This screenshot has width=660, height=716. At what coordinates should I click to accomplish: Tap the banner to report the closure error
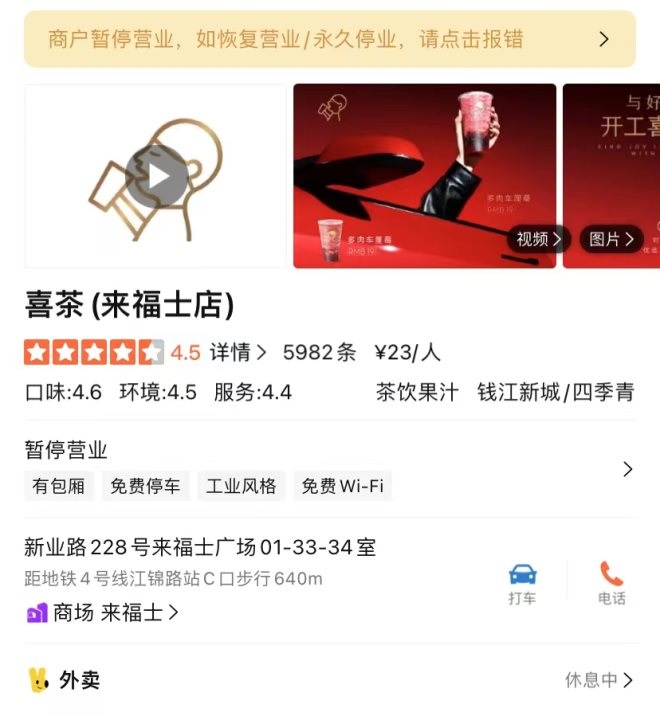tap(329, 39)
